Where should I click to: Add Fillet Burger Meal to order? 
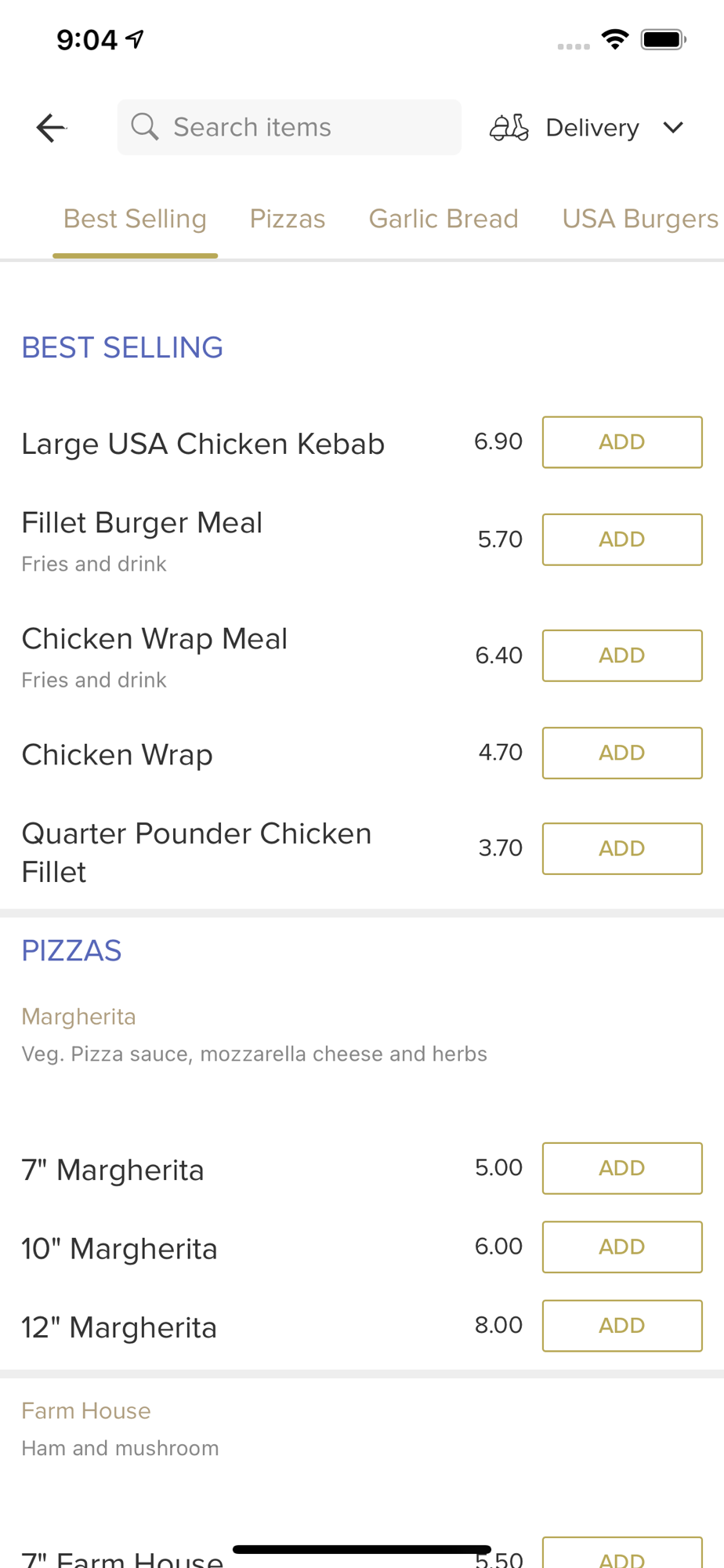point(622,539)
